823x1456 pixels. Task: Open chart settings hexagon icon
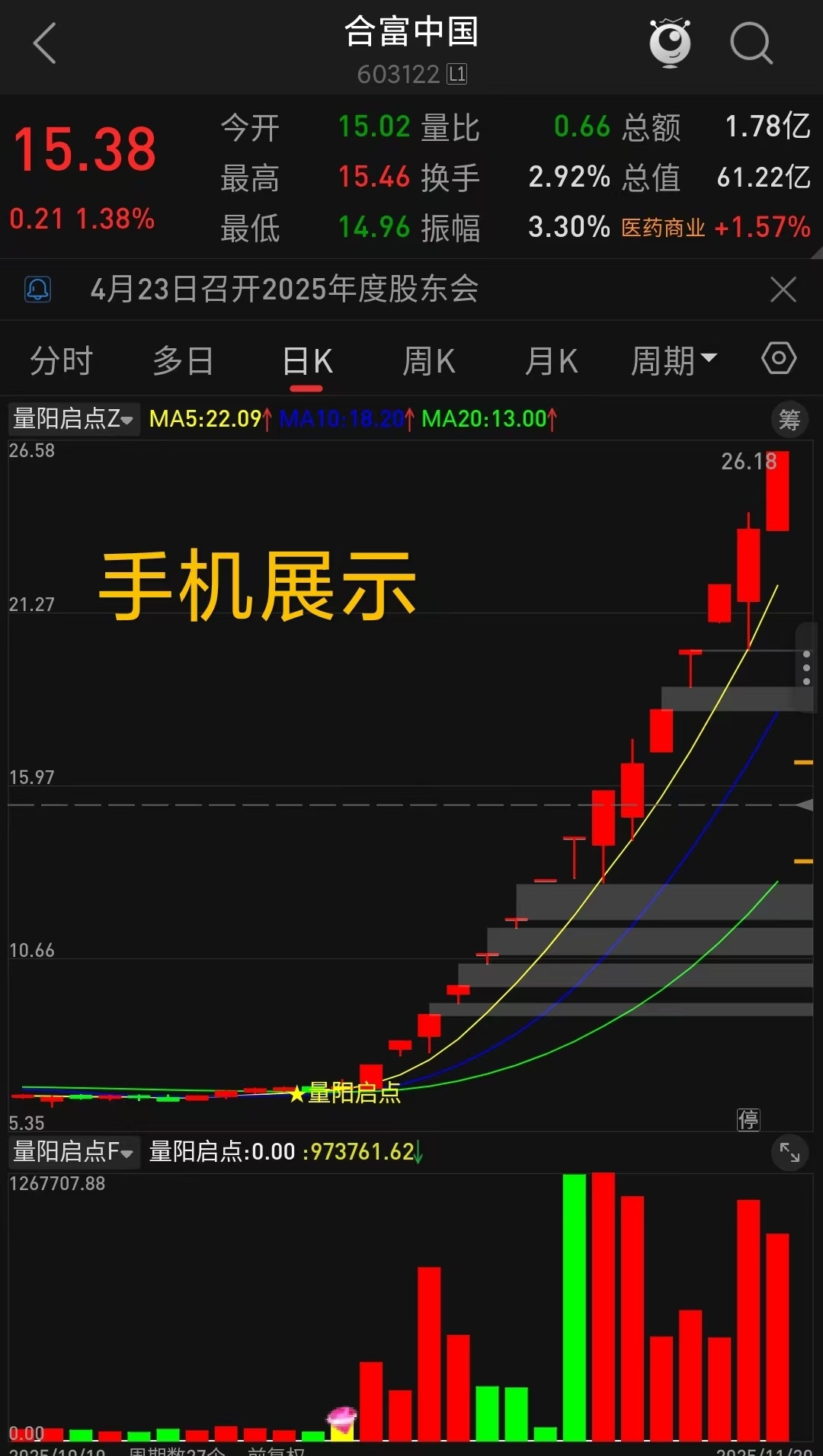pos(778,358)
